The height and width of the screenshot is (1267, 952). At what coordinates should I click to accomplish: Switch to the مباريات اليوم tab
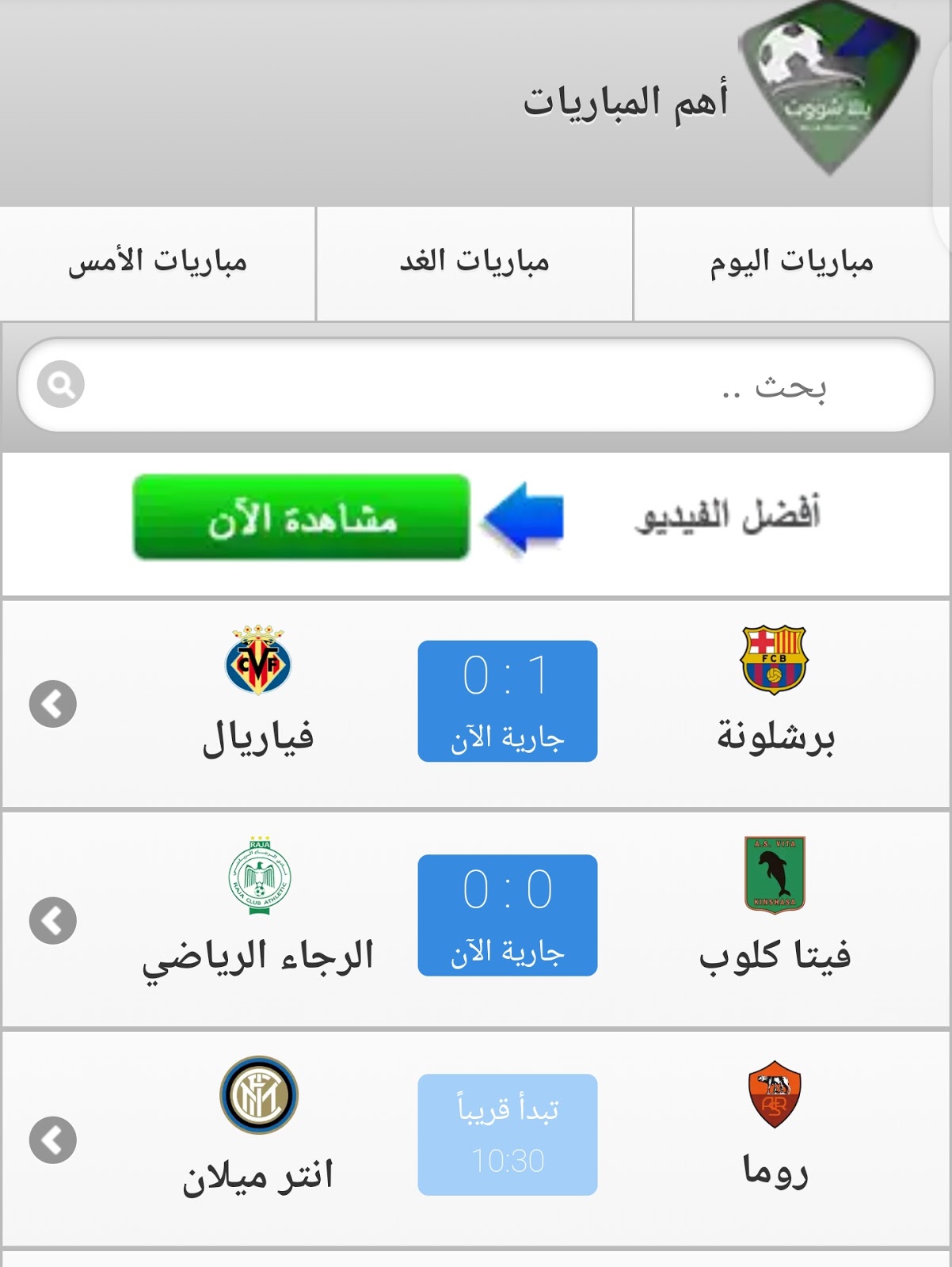tap(792, 264)
